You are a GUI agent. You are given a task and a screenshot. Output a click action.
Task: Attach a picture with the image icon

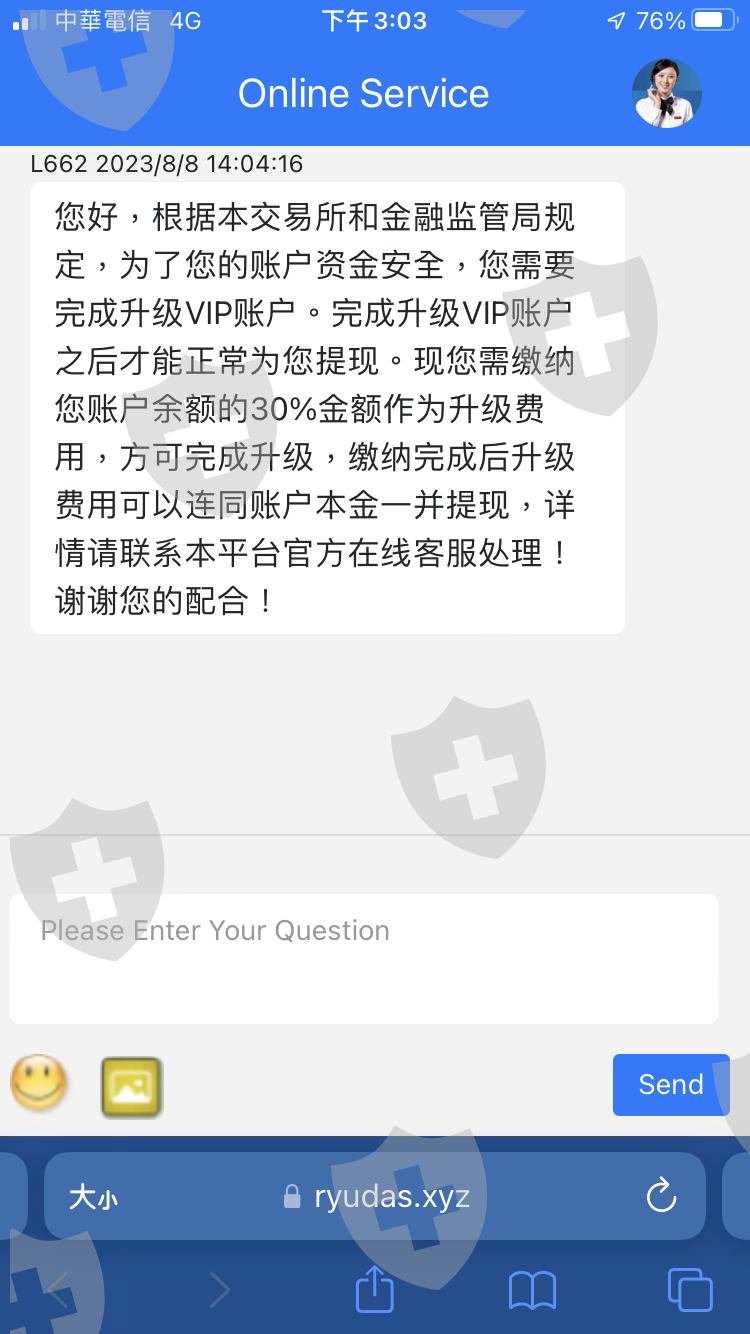click(132, 1086)
